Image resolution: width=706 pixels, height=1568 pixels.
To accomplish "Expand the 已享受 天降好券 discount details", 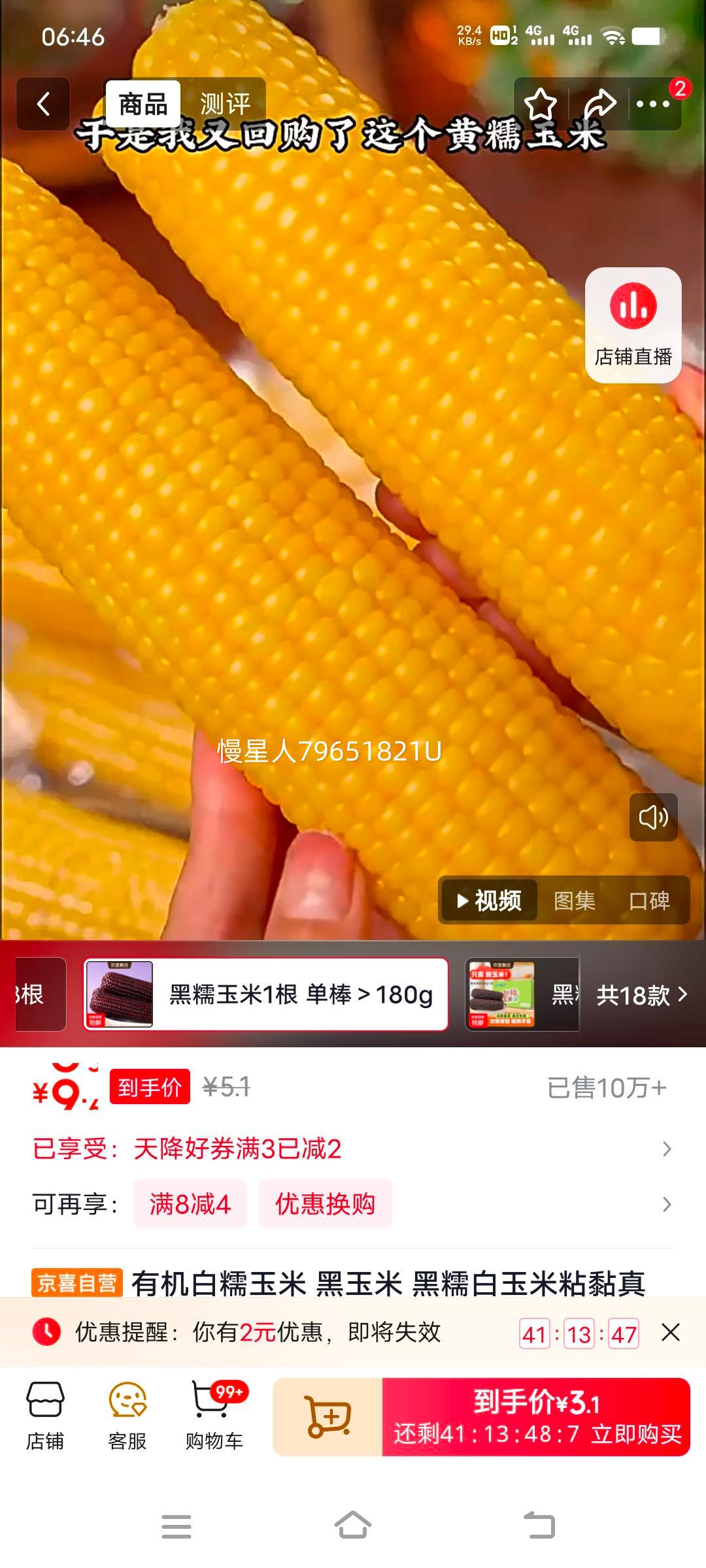I will click(666, 1149).
